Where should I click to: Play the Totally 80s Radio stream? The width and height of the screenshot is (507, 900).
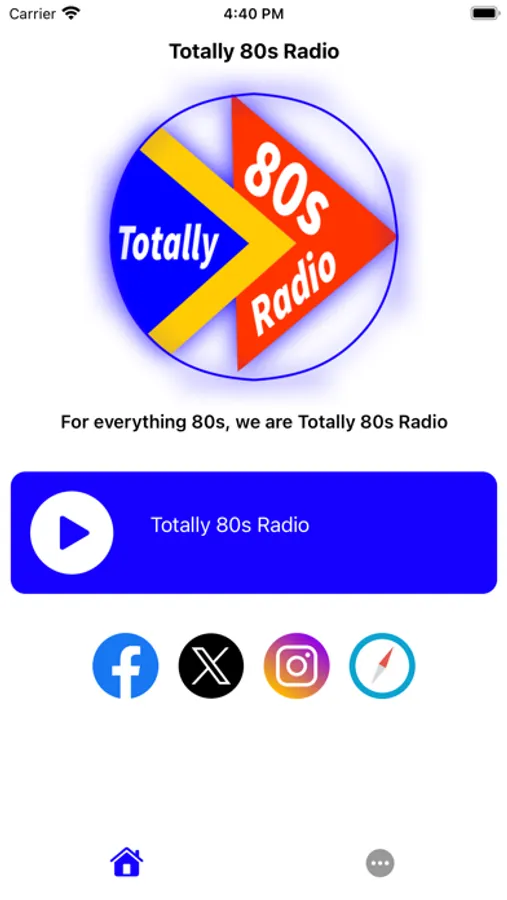pyautogui.click(x=72, y=533)
